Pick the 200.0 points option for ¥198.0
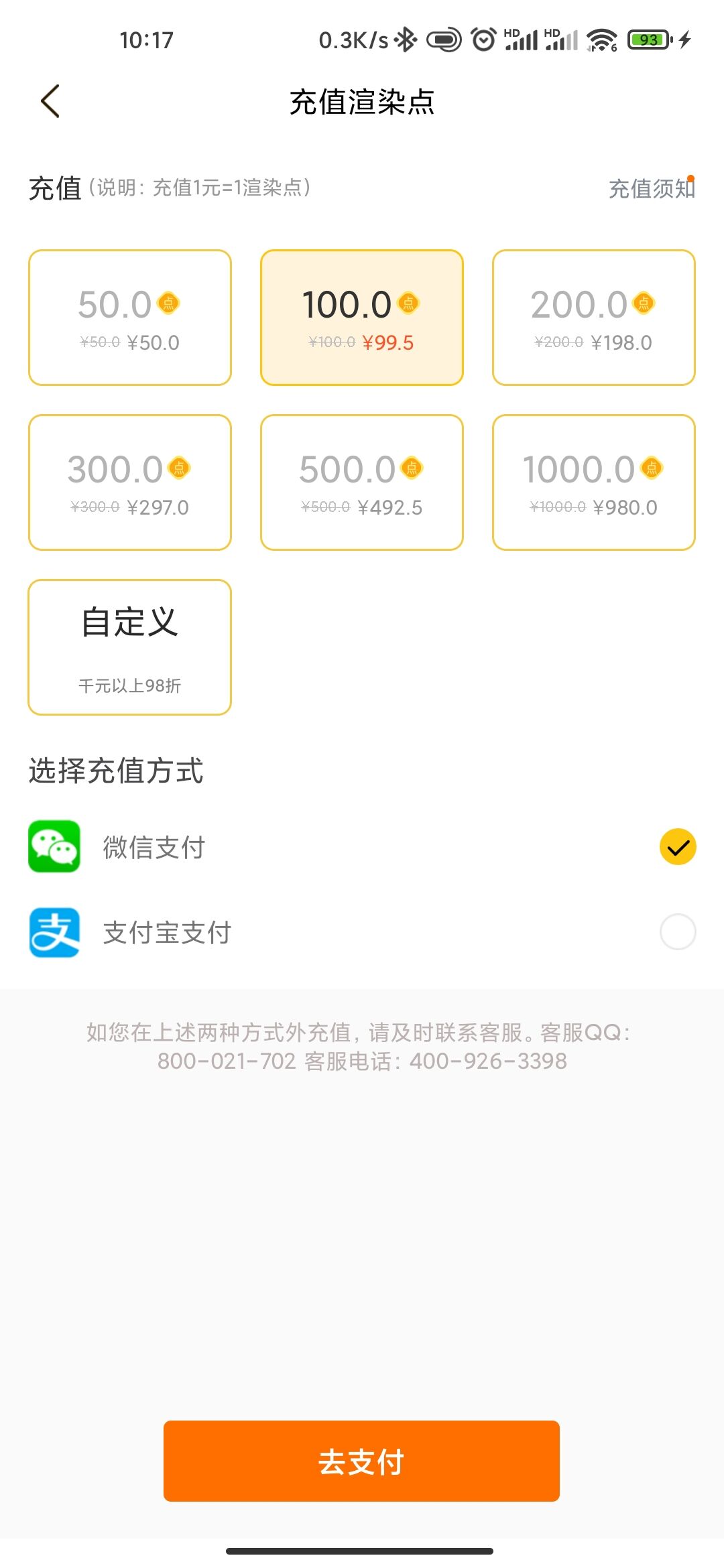The width and height of the screenshot is (724, 1568). (594, 318)
